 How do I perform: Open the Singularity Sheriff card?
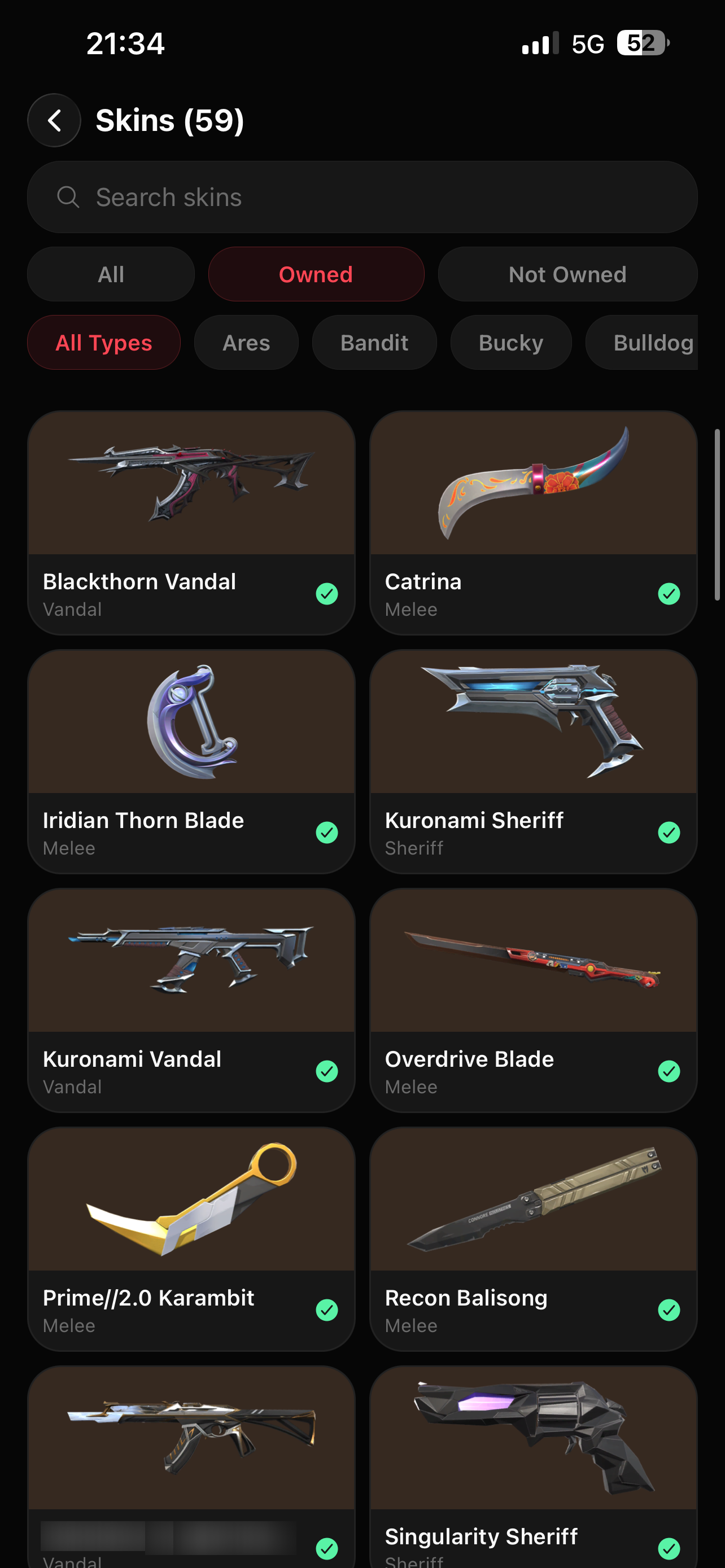click(x=533, y=1467)
